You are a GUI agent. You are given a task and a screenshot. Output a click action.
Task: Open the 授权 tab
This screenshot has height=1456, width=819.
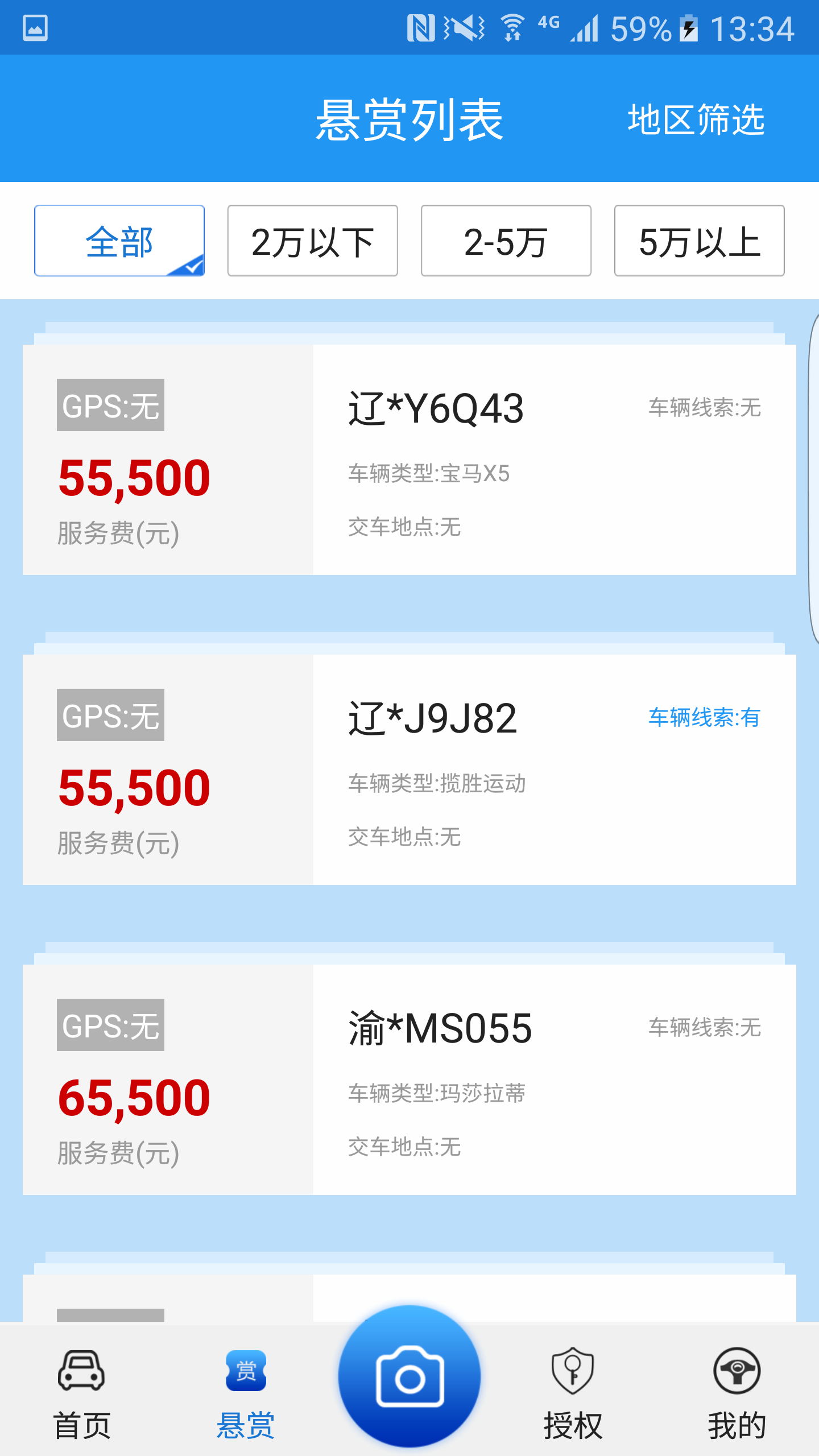573,1393
